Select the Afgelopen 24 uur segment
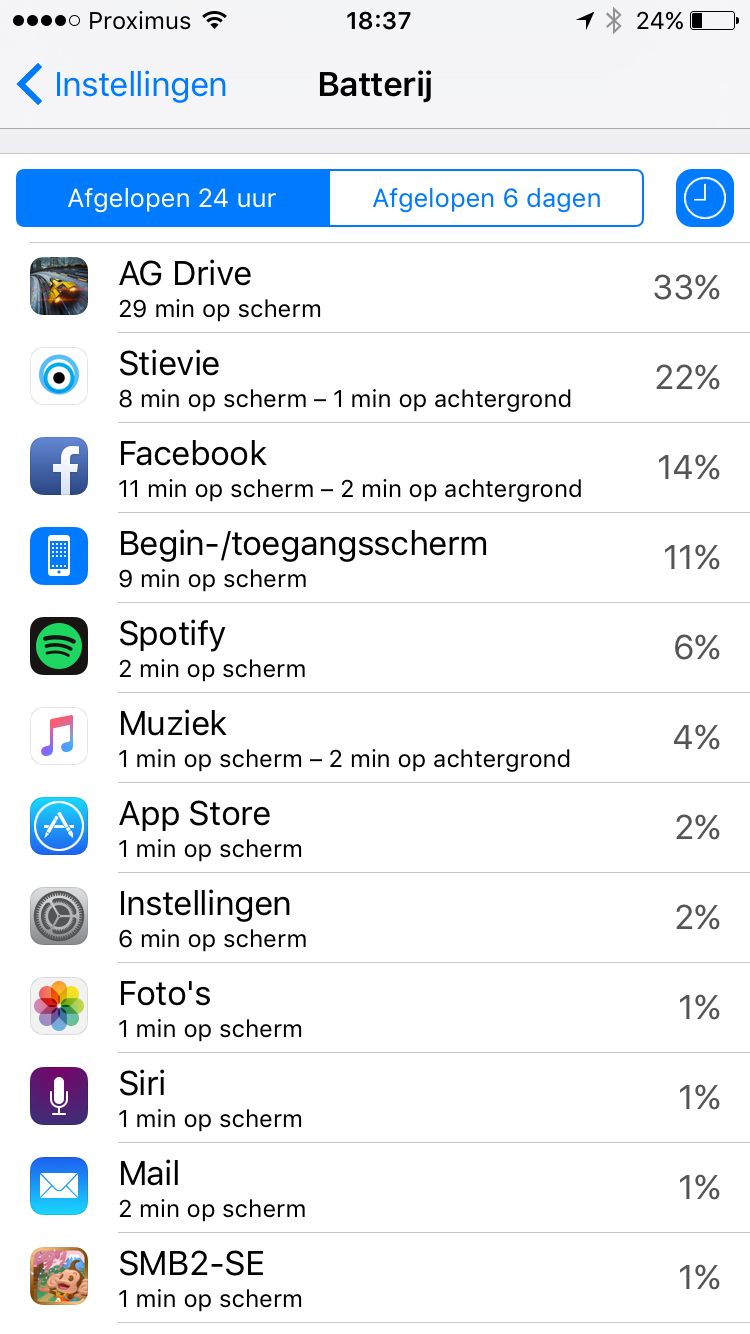Image resolution: width=750 pixels, height=1334 pixels. click(x=172, y=198)
